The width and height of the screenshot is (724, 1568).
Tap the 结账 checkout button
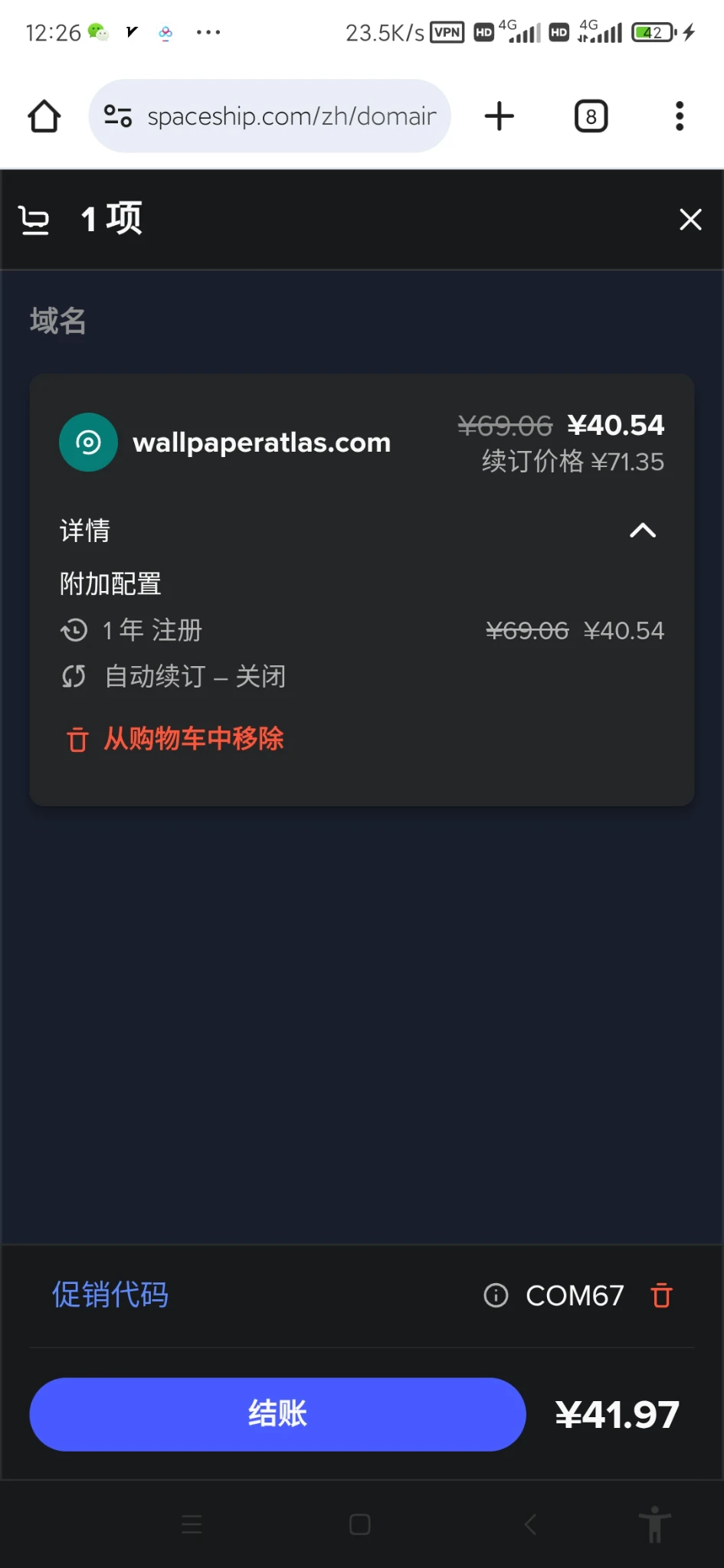pyautogui.click(x=277, y=1413)
